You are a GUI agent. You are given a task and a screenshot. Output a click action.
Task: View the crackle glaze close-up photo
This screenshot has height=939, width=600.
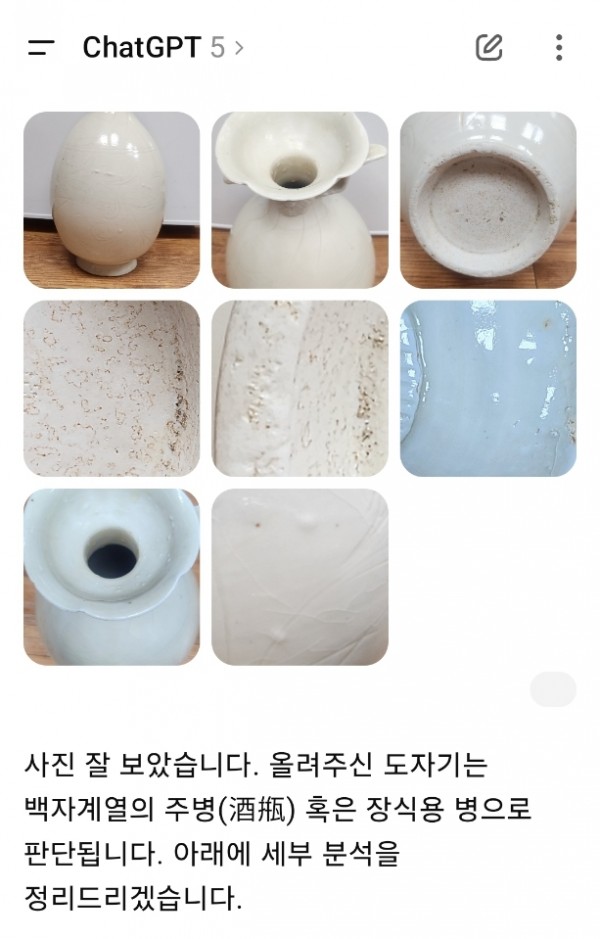[x=299, y=577]
